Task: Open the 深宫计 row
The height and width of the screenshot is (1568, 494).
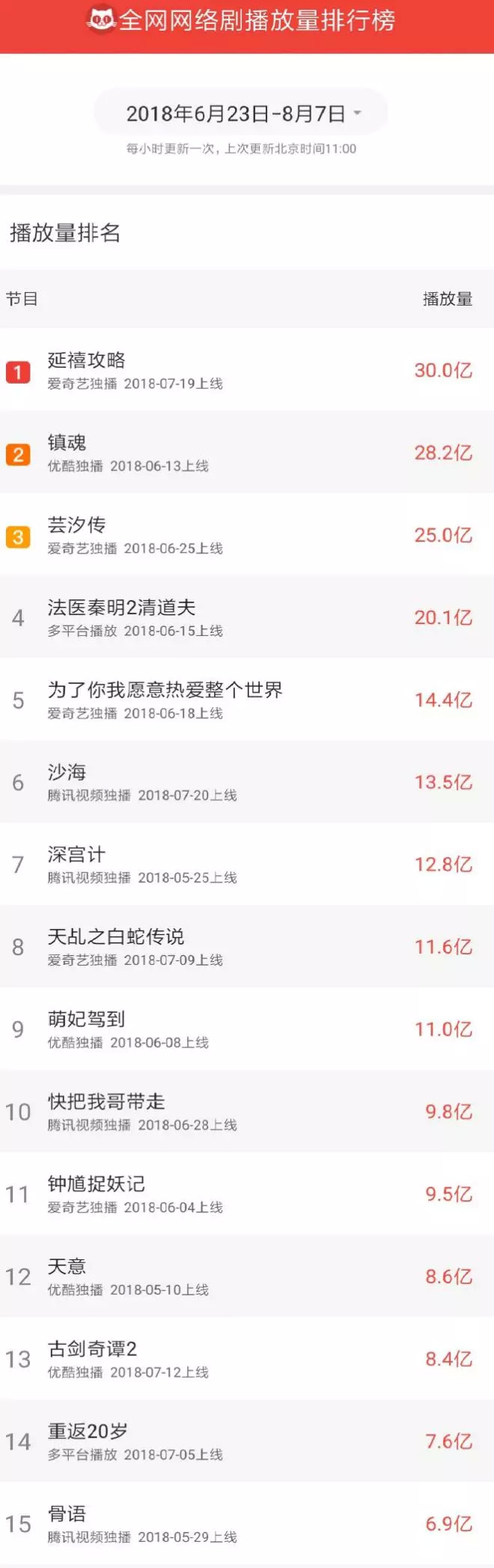Action: pyautogui.click(x=247, y=865)
